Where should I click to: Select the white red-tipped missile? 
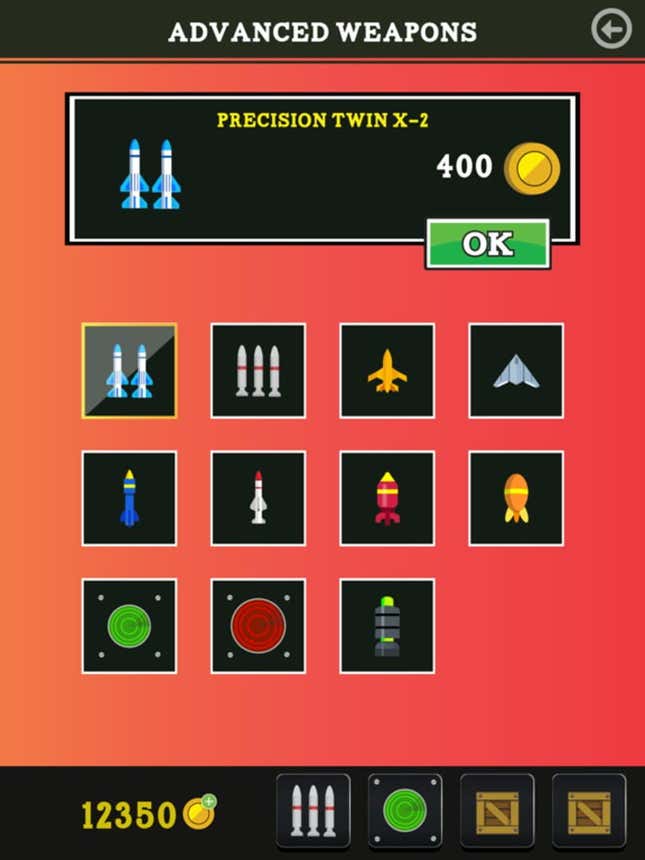[x=258, y=498]
